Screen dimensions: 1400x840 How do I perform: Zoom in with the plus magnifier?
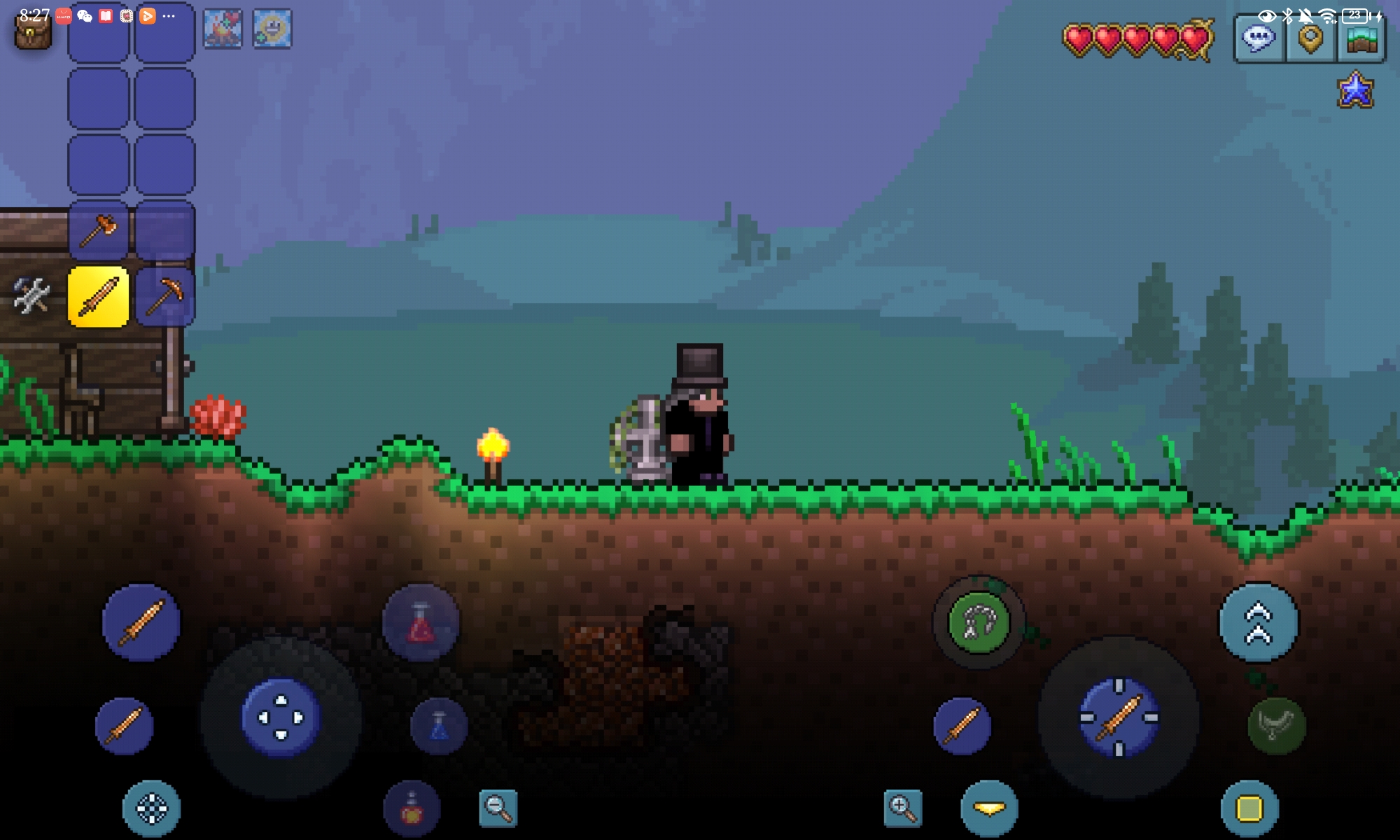[902, 808]
